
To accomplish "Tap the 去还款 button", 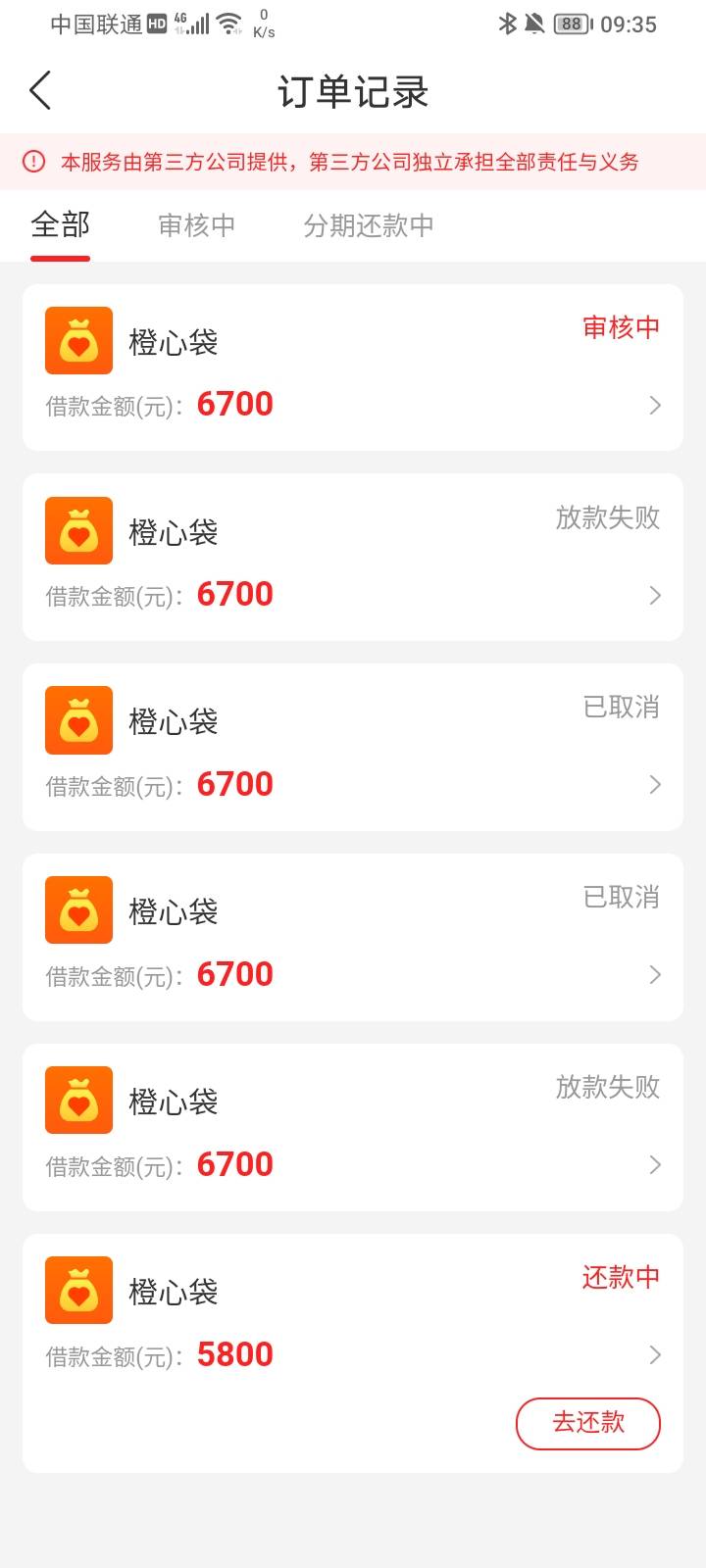I will coord(588,1423).
